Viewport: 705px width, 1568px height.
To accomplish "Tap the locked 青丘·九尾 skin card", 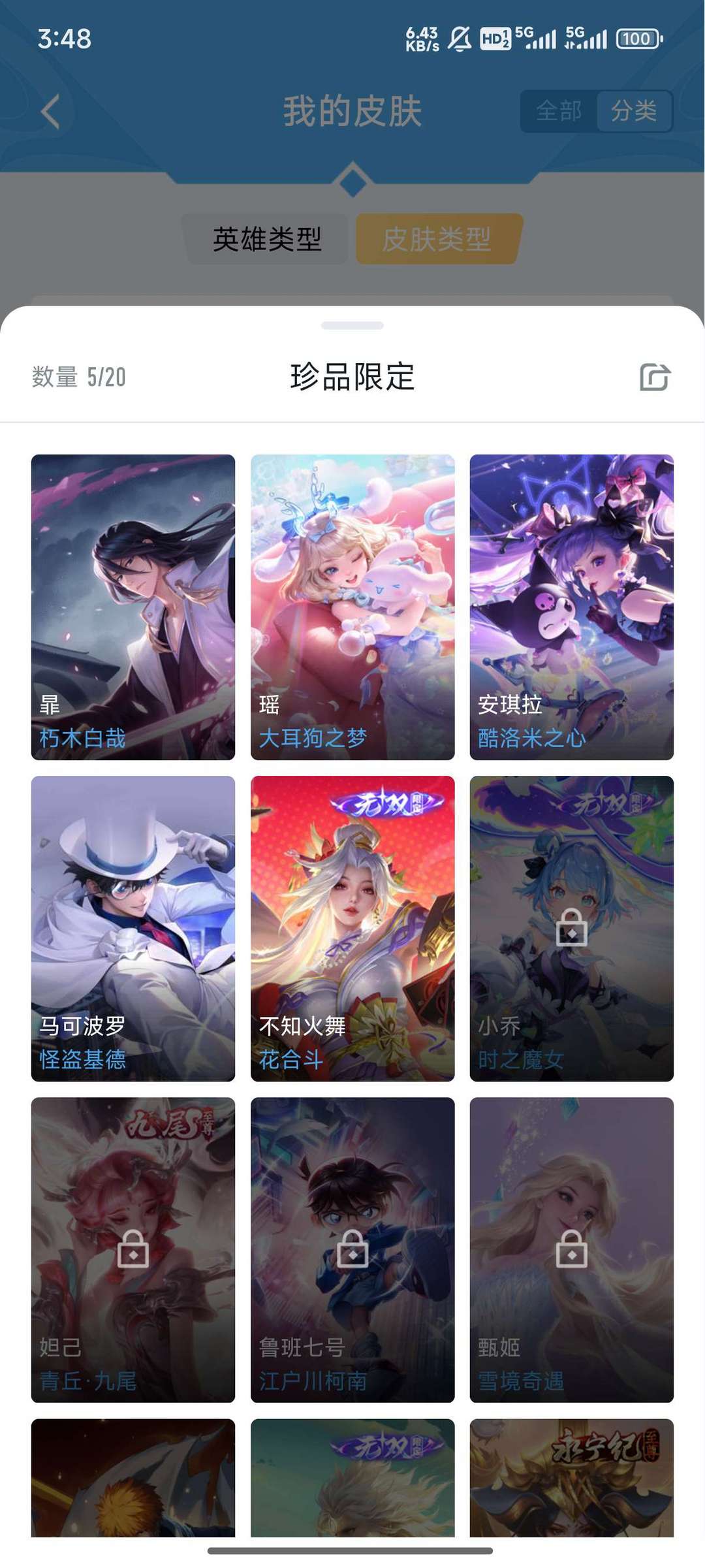I will point(133,1249).
